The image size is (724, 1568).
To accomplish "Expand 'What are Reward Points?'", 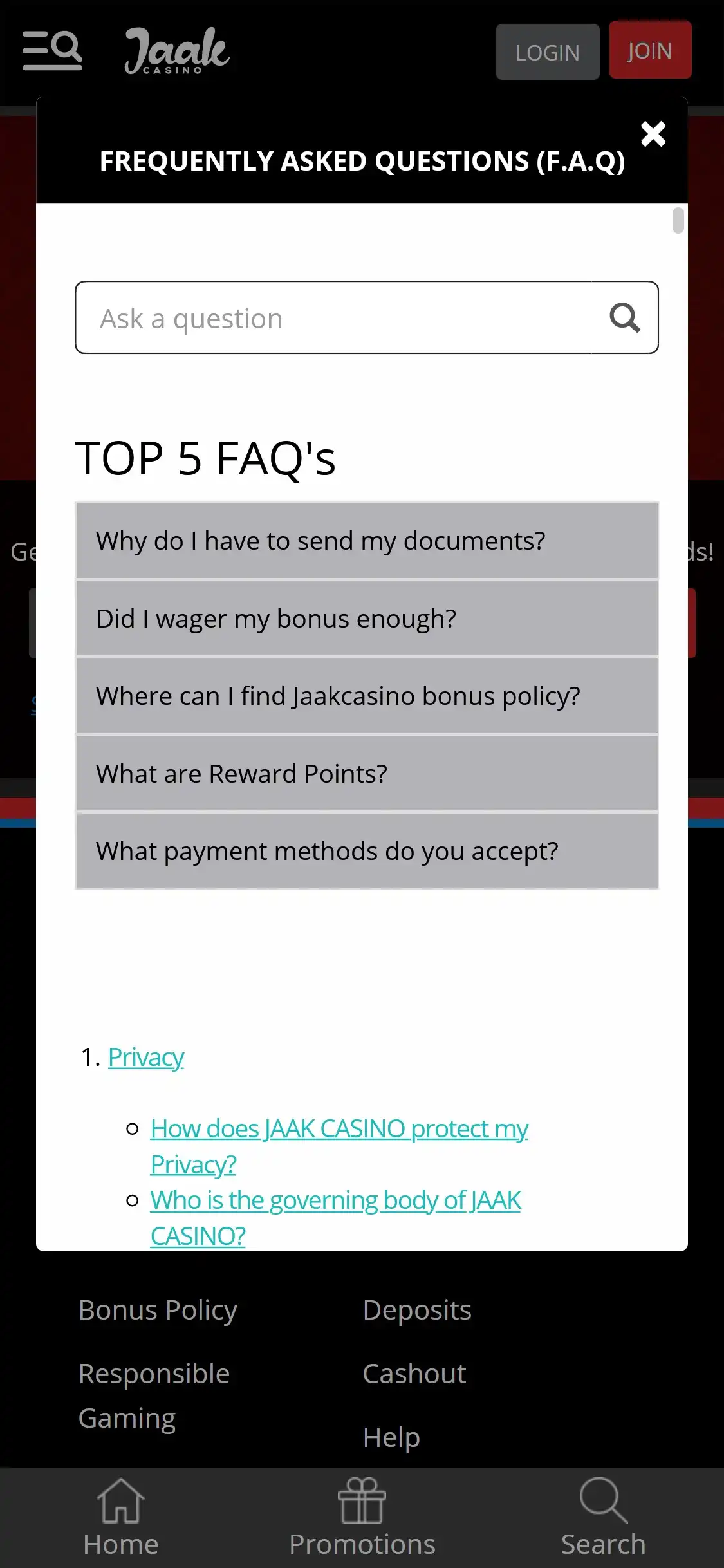I will coord(367,774).
